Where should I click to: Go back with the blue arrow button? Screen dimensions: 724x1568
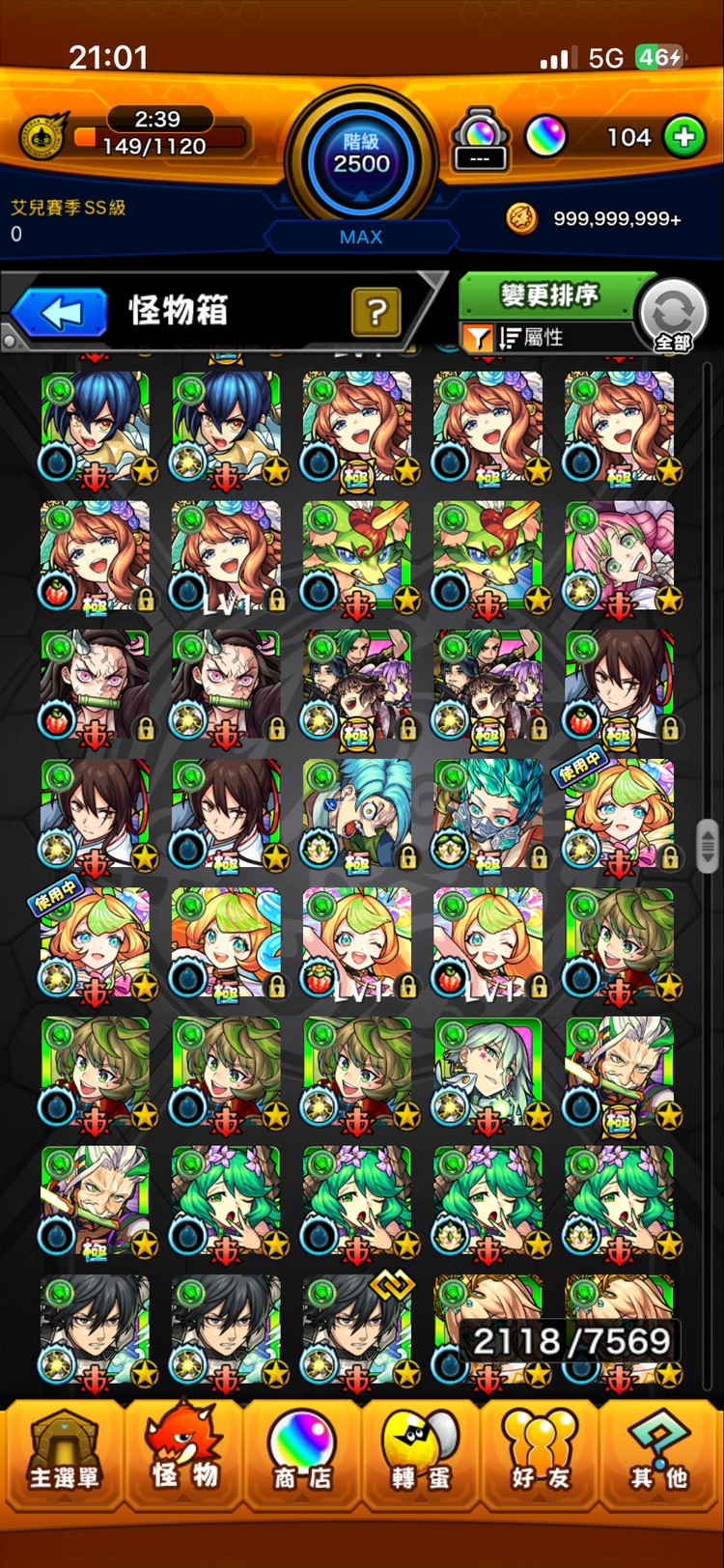(61, 313)
